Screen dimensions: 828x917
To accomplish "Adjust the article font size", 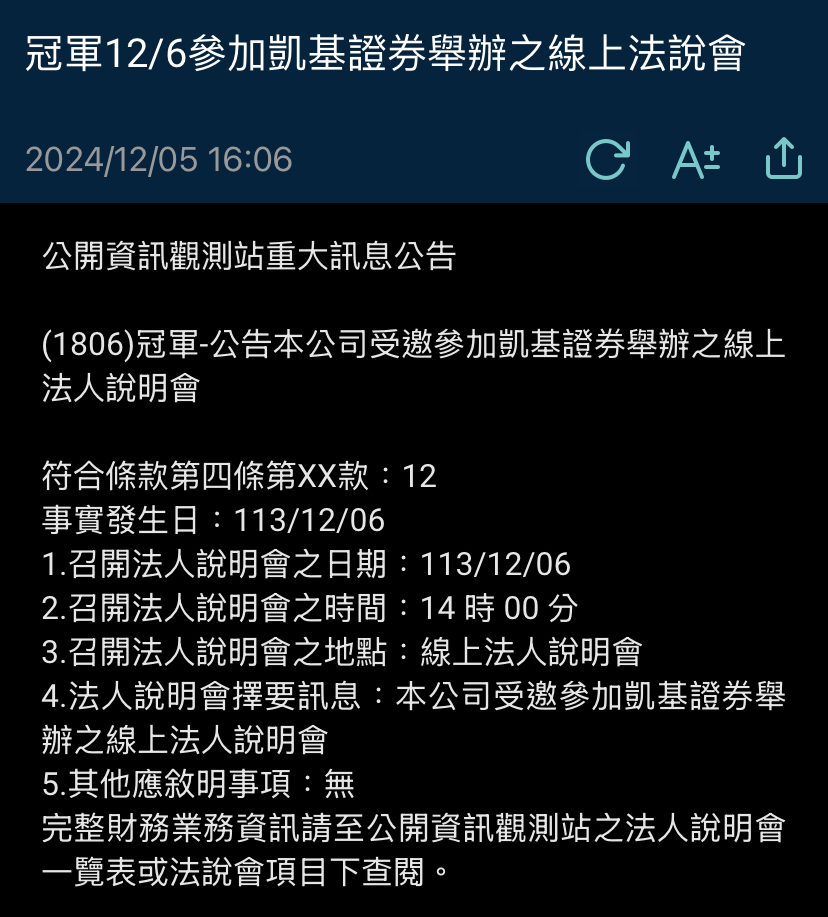I will click(696, 160).
